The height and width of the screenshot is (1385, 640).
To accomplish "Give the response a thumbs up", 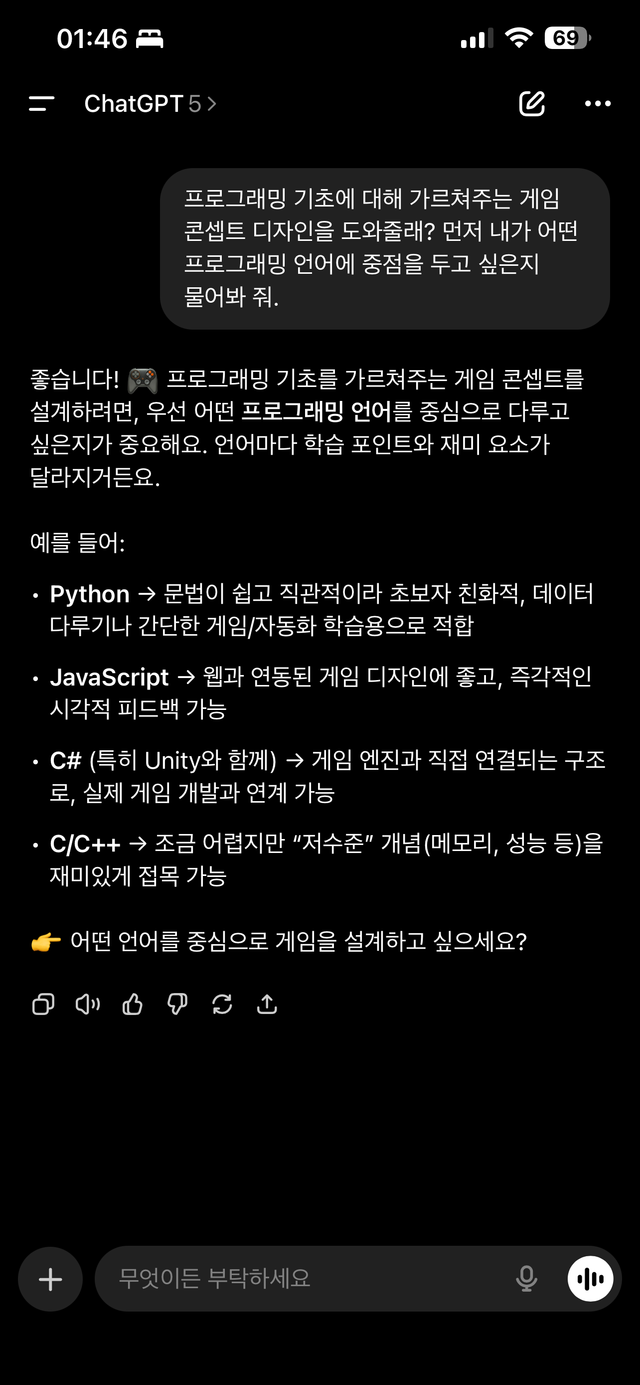I will (x=132, y=1004).
